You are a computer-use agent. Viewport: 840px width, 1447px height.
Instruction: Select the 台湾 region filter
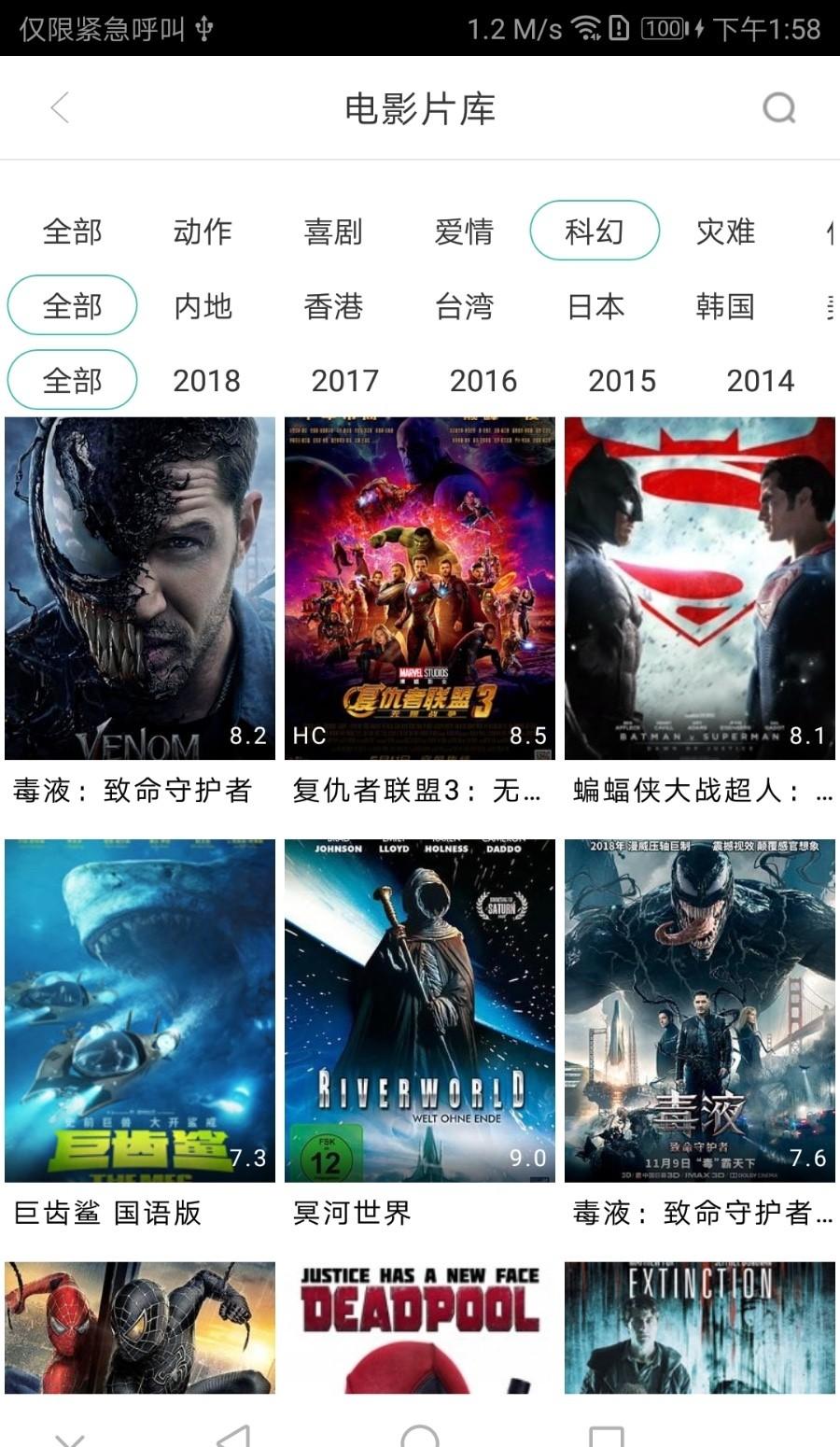pos(464,306)
